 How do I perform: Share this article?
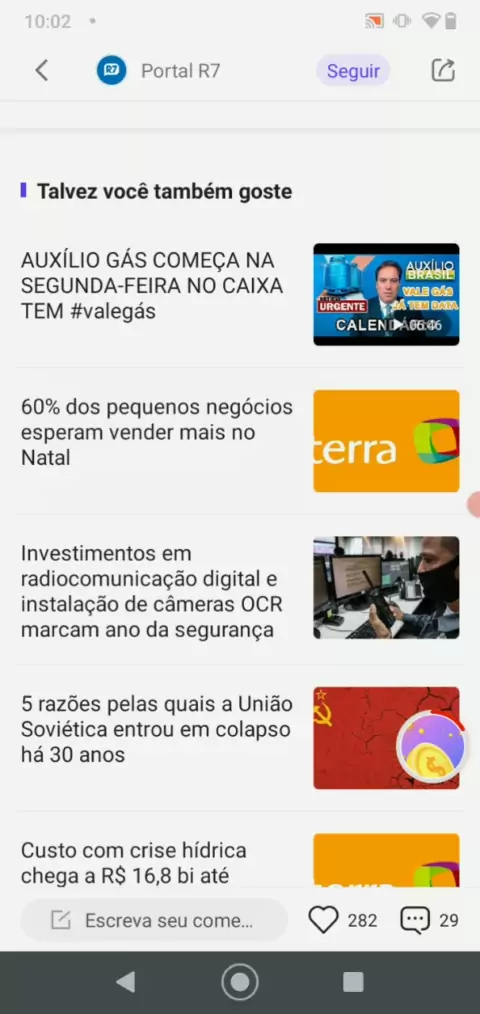[x=443, y=70]
